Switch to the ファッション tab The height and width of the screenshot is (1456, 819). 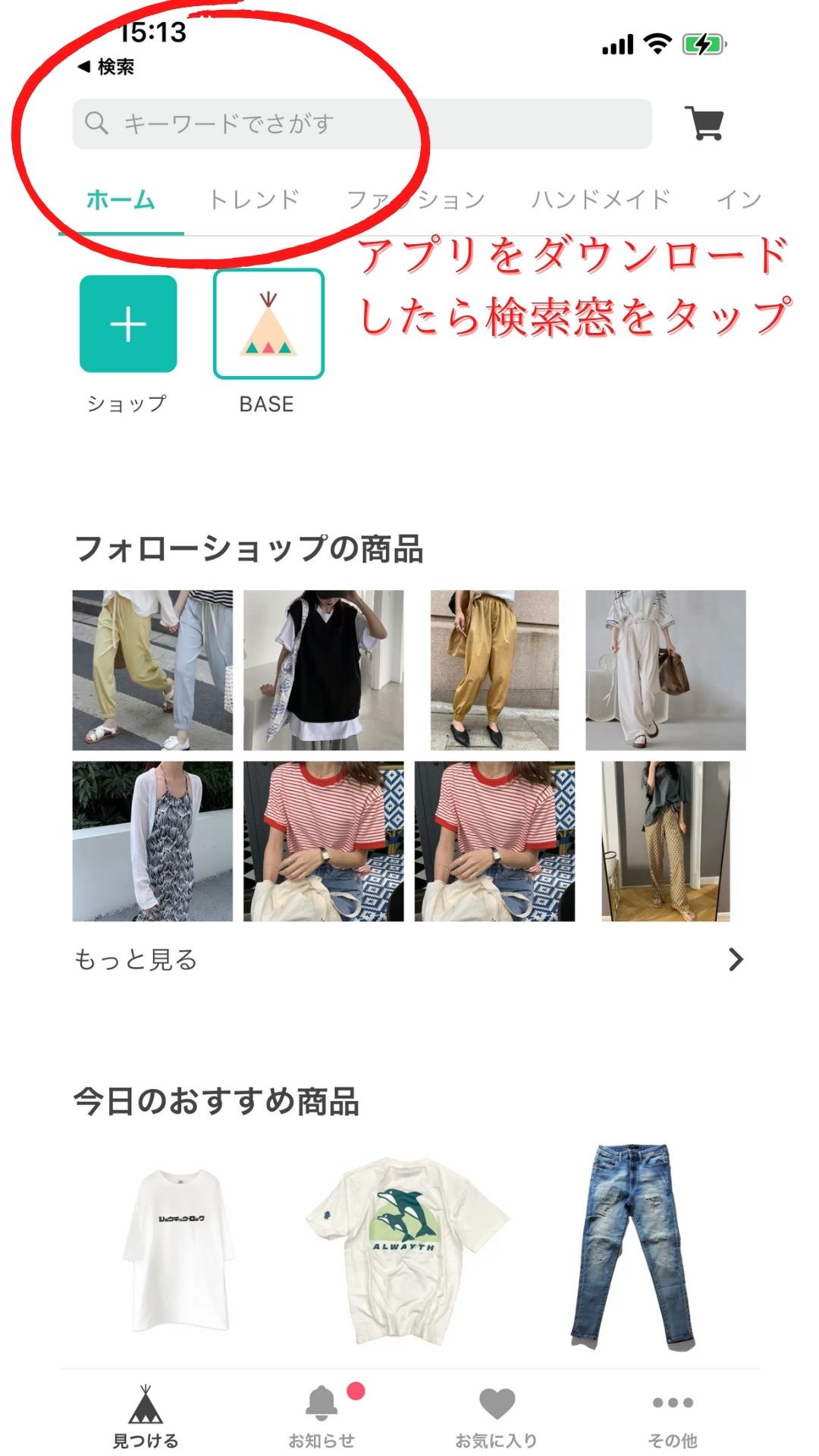(x=416, y=199)
